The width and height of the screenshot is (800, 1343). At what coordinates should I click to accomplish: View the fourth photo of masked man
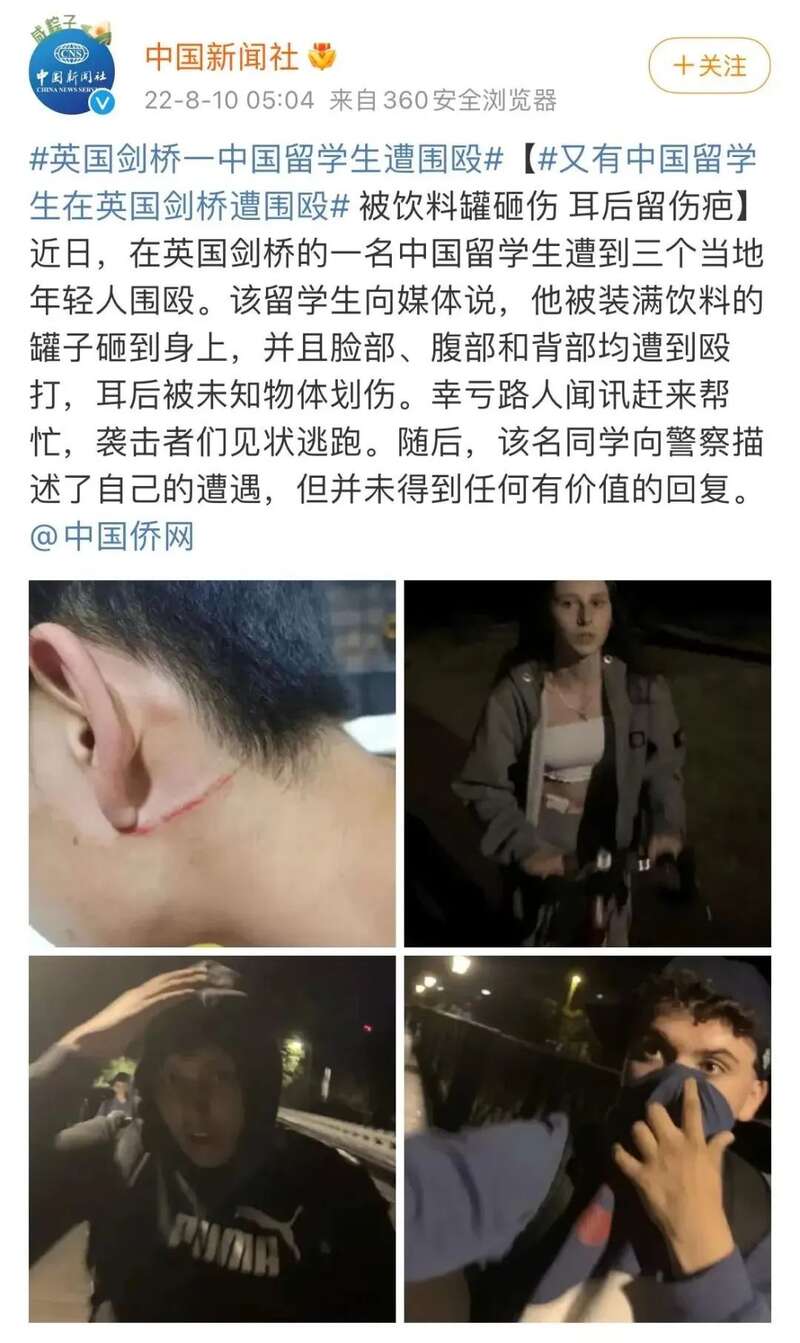[x=587, y=1139]
